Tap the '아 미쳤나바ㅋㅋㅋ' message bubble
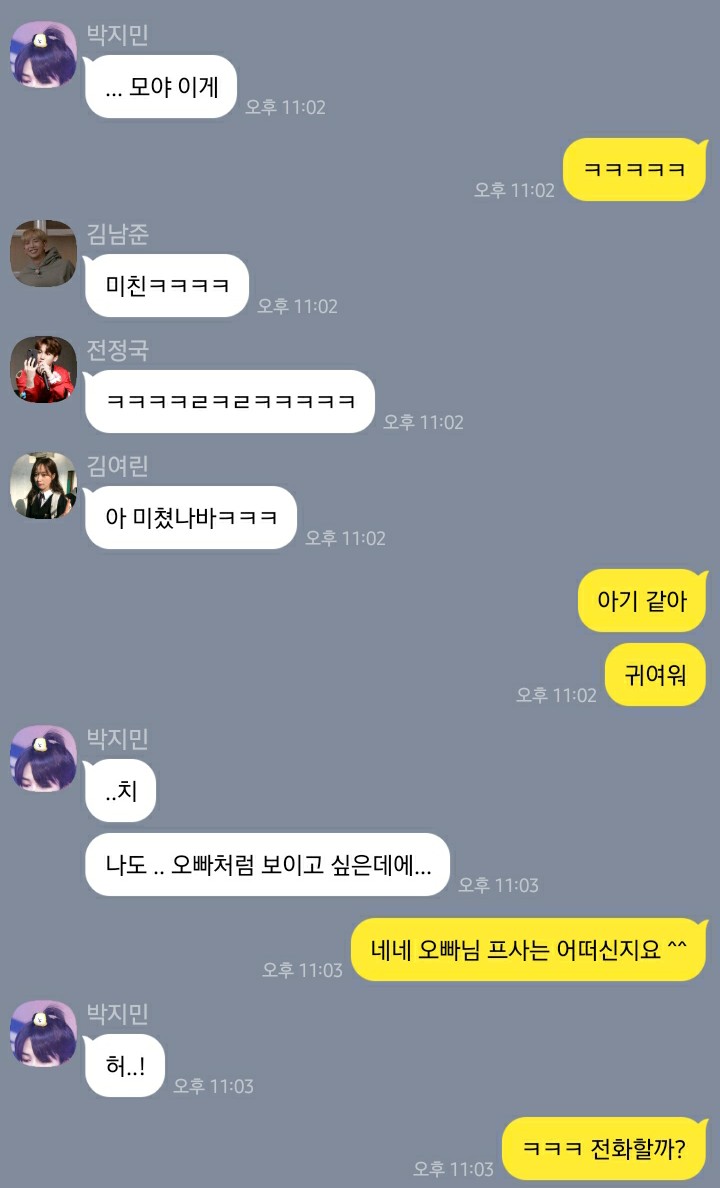The width and height of the screenshot is (720, 1188). pos(190,516)
